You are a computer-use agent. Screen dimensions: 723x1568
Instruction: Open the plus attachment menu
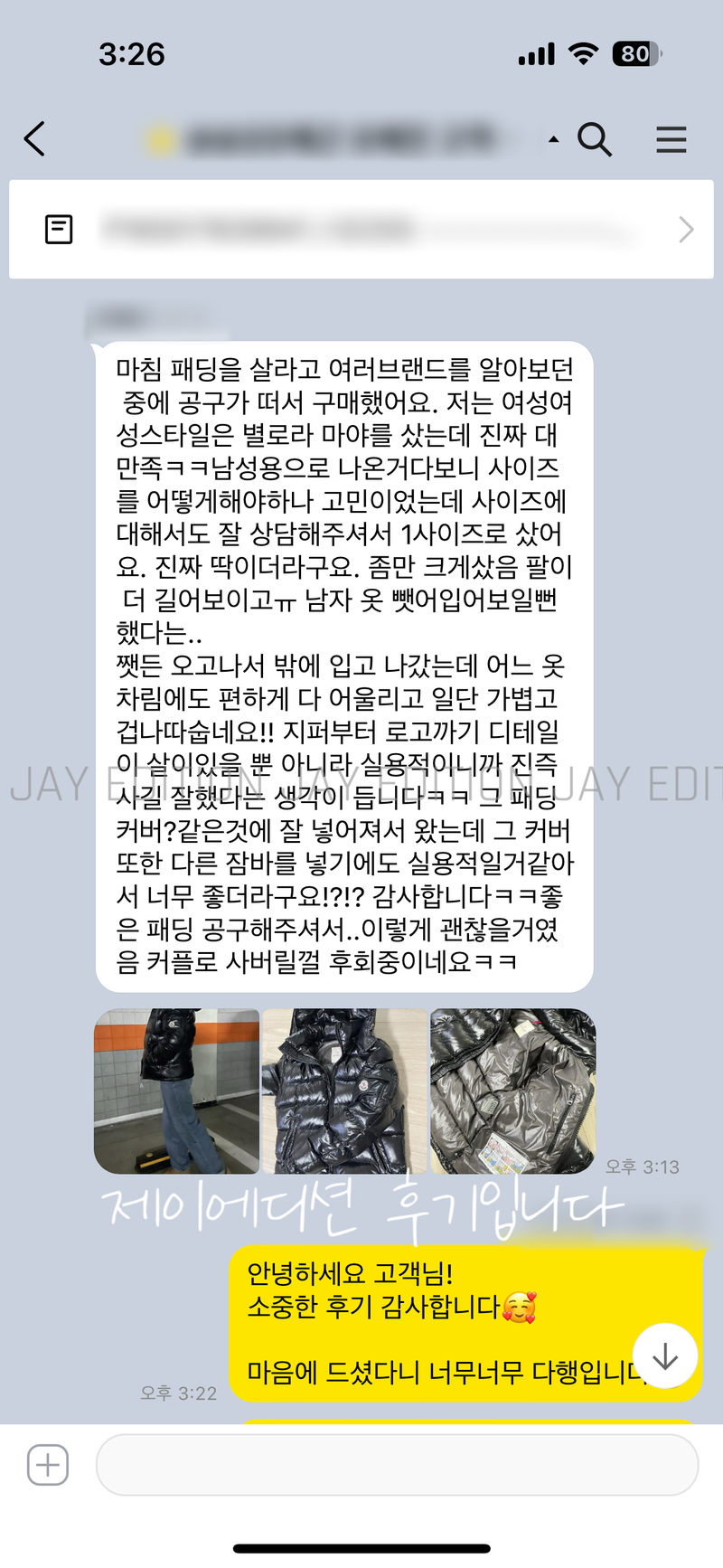[x=48, y=1464]
